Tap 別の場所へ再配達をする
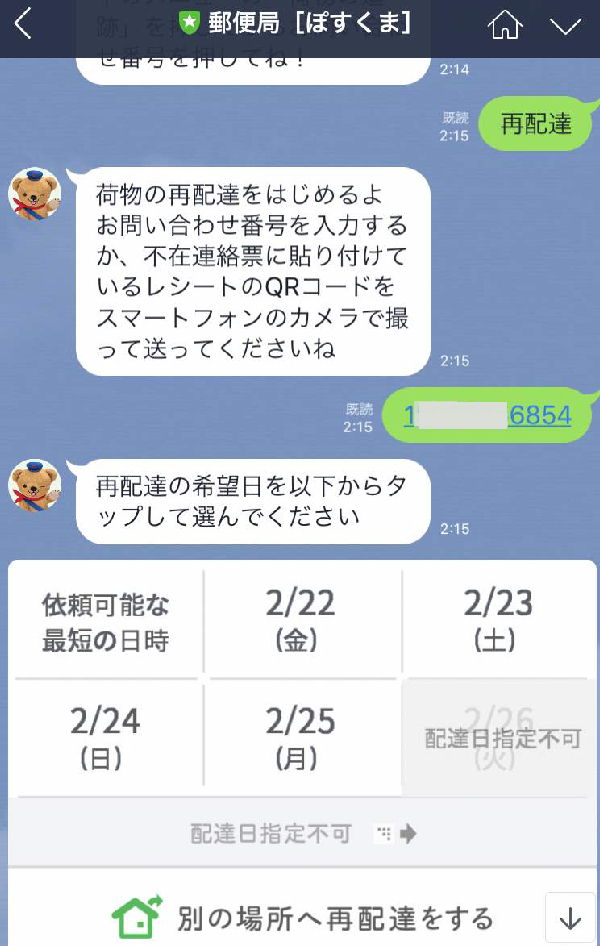This screenshot has width=600, height=946. pyautogui.click(x=300, y=917)
